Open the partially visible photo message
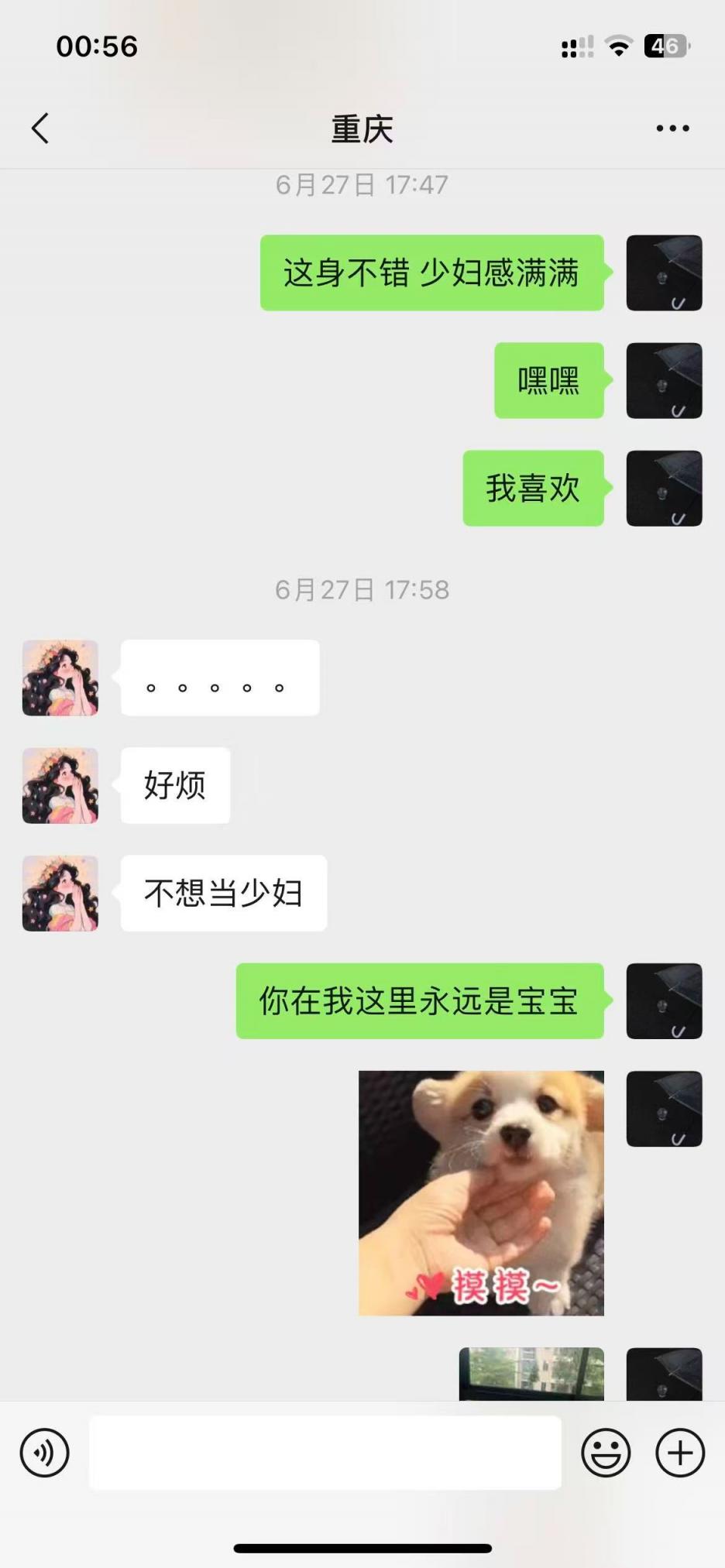 click(531, 1374)
